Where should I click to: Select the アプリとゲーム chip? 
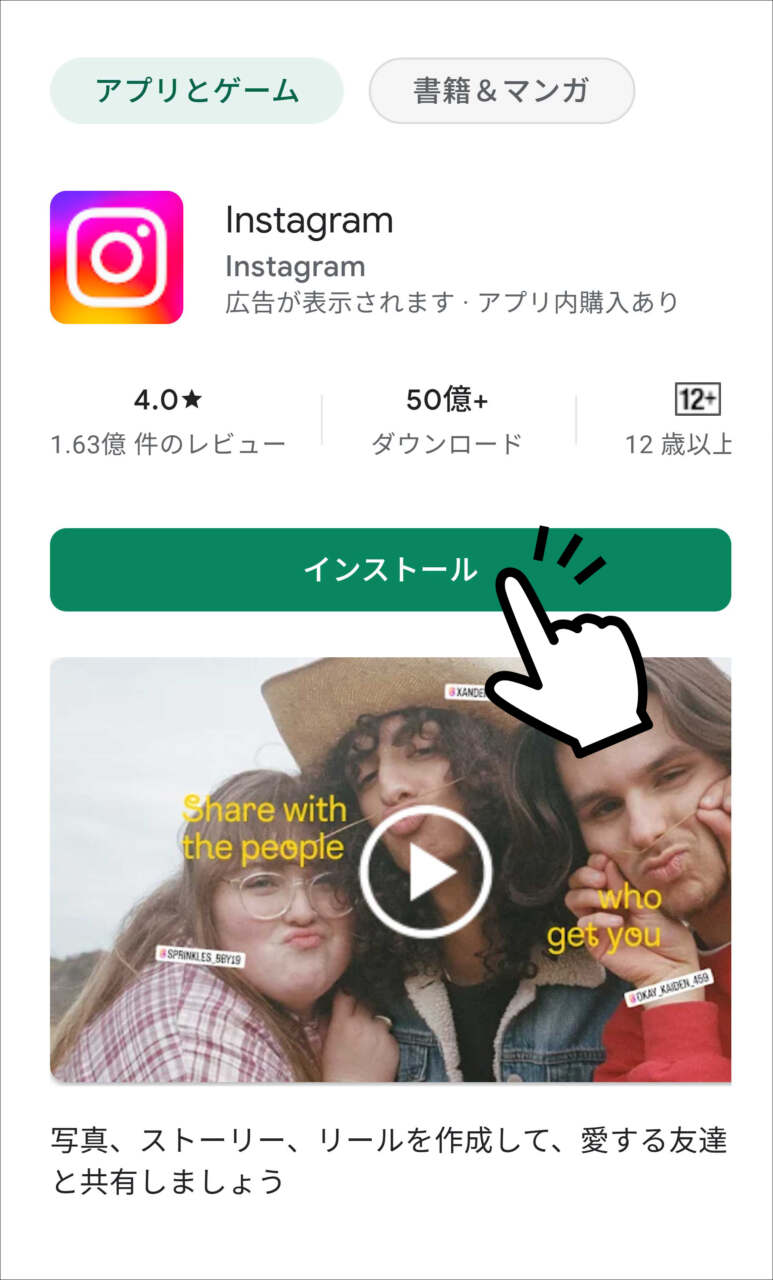tap(196, 91)
